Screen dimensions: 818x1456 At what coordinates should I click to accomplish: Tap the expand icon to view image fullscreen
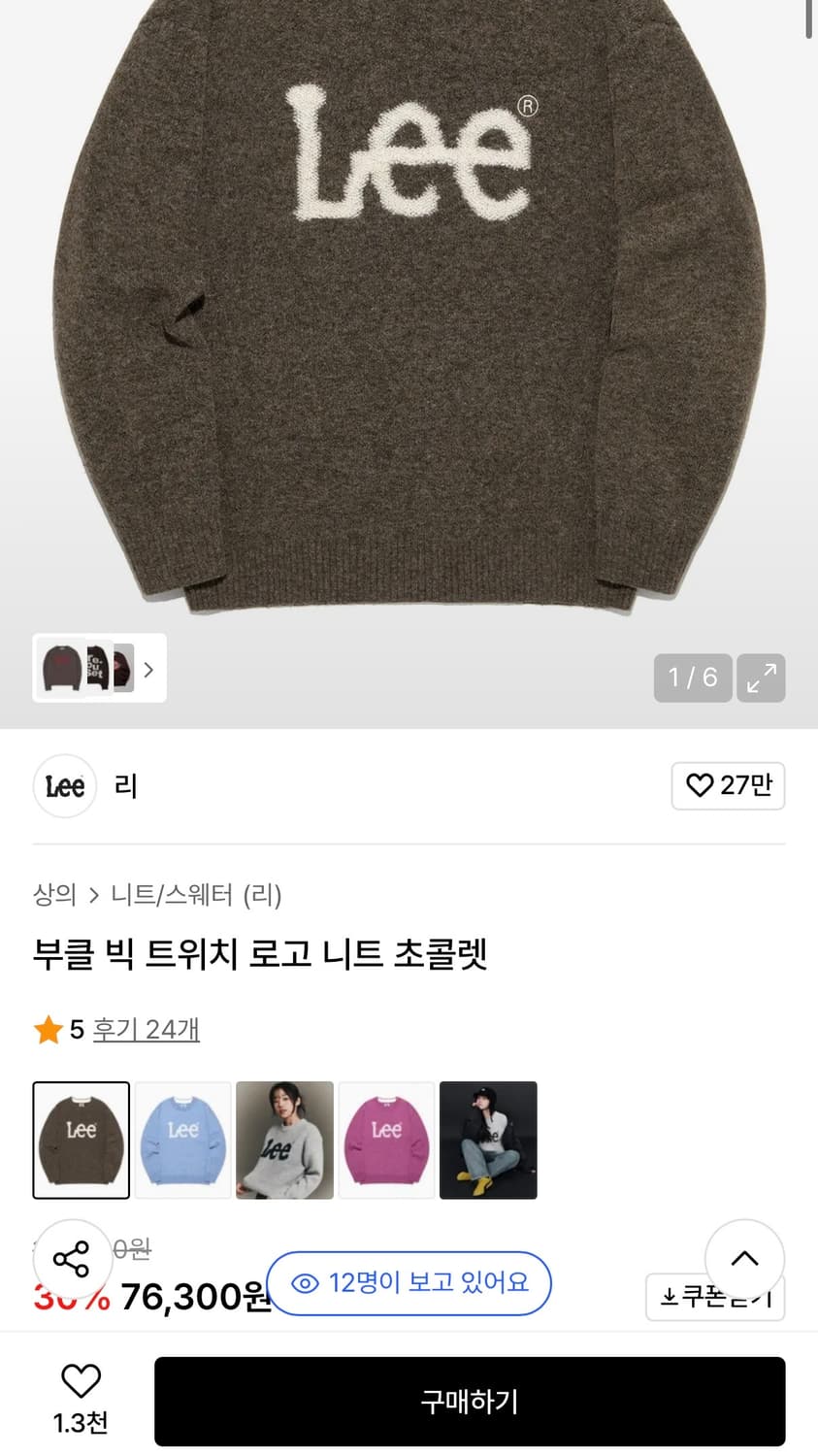(761, 678)
